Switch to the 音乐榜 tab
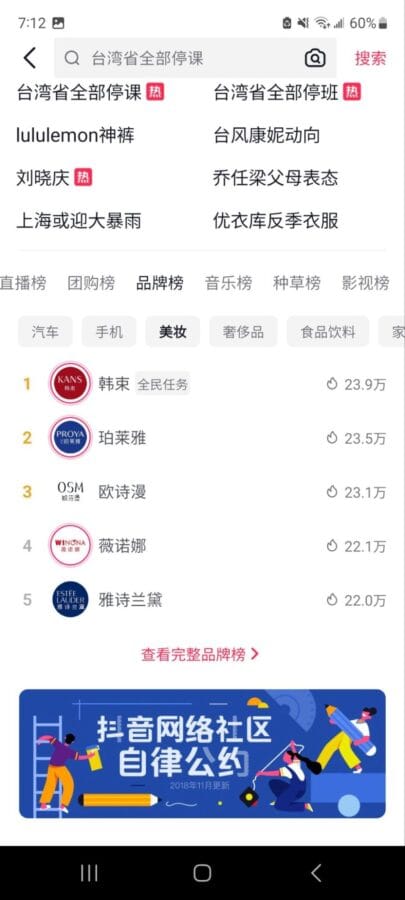 tap(228, 283)
